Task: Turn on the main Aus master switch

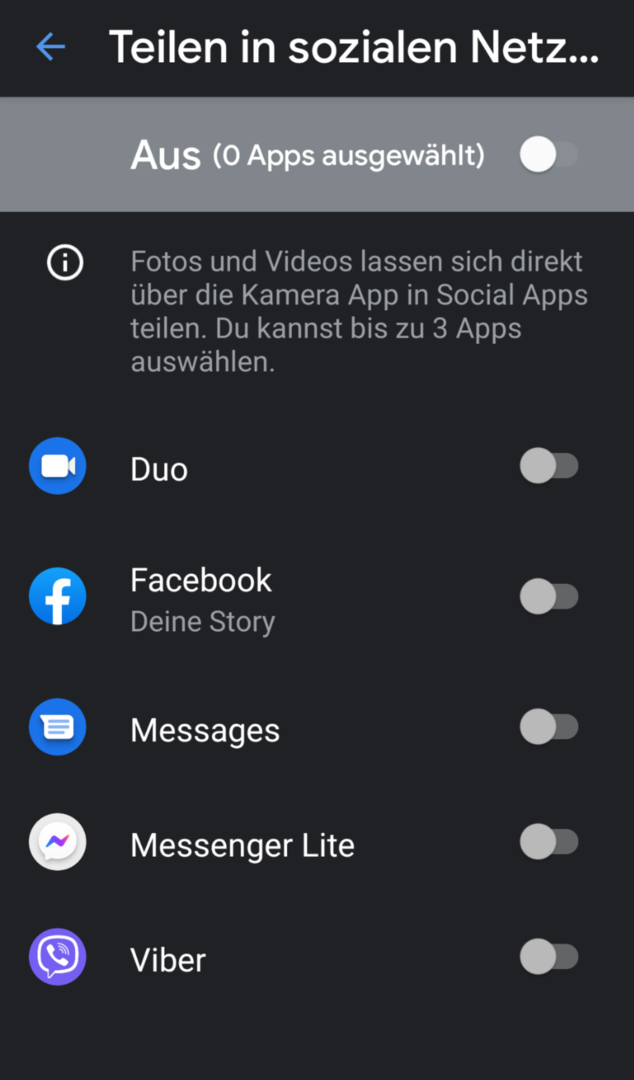Action: 549,154
